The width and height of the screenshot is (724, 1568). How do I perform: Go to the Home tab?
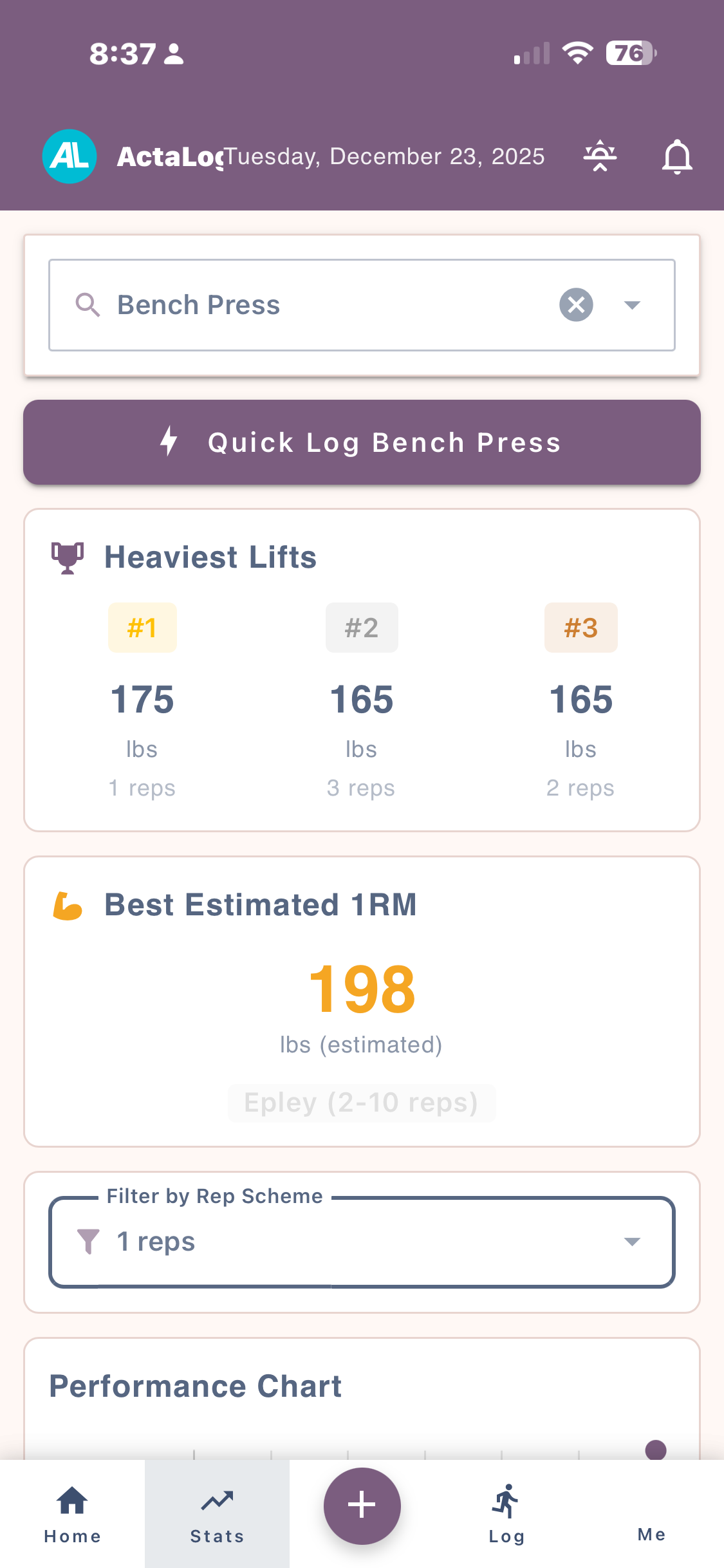coord(72,1514)
